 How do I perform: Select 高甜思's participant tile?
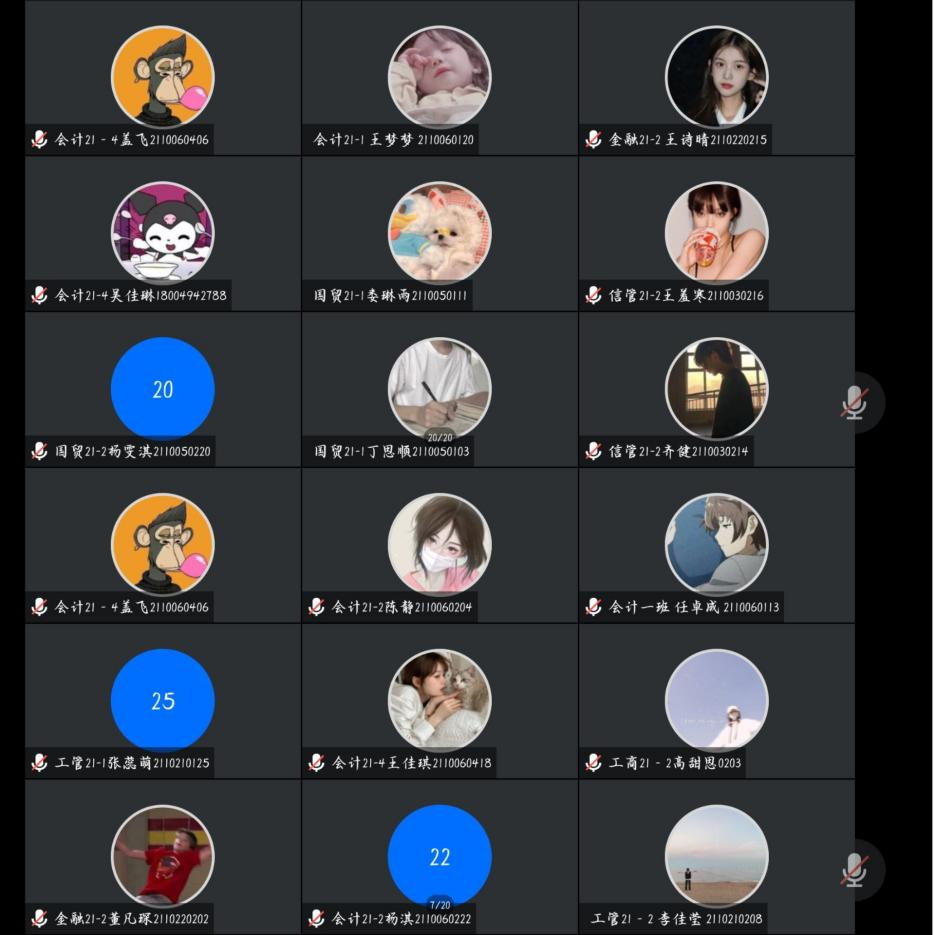[x=716, y=701]
